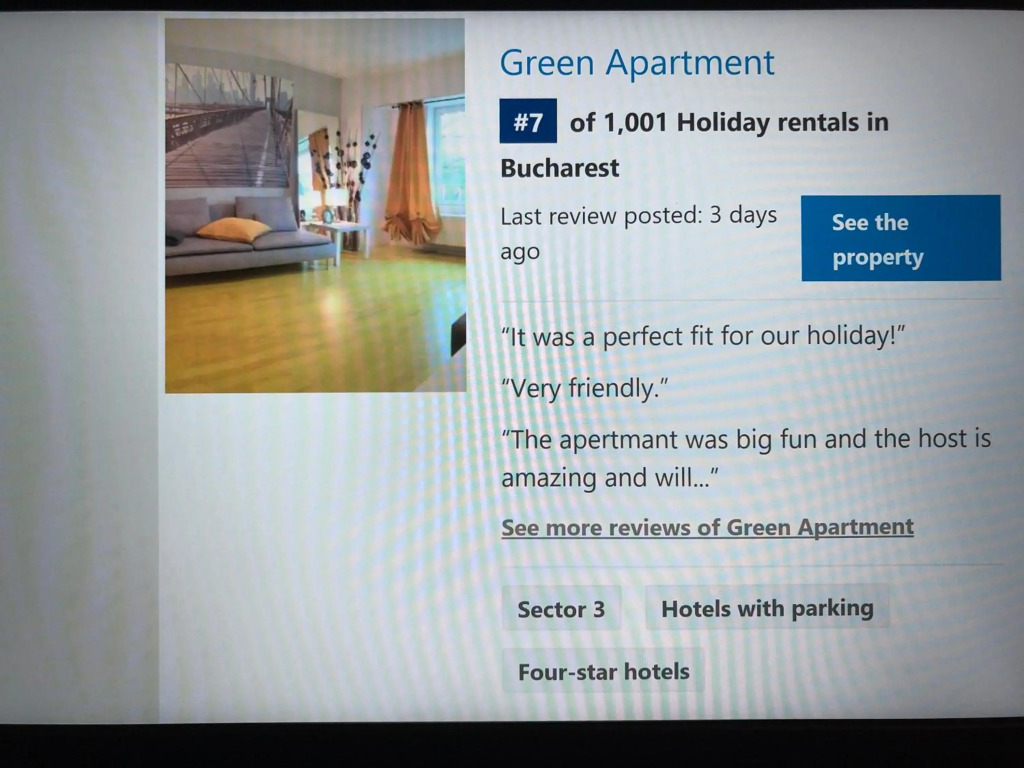Choose the Four-star hotels chip
This screenshot has height=768, width=1024.
tap(603, 671)
